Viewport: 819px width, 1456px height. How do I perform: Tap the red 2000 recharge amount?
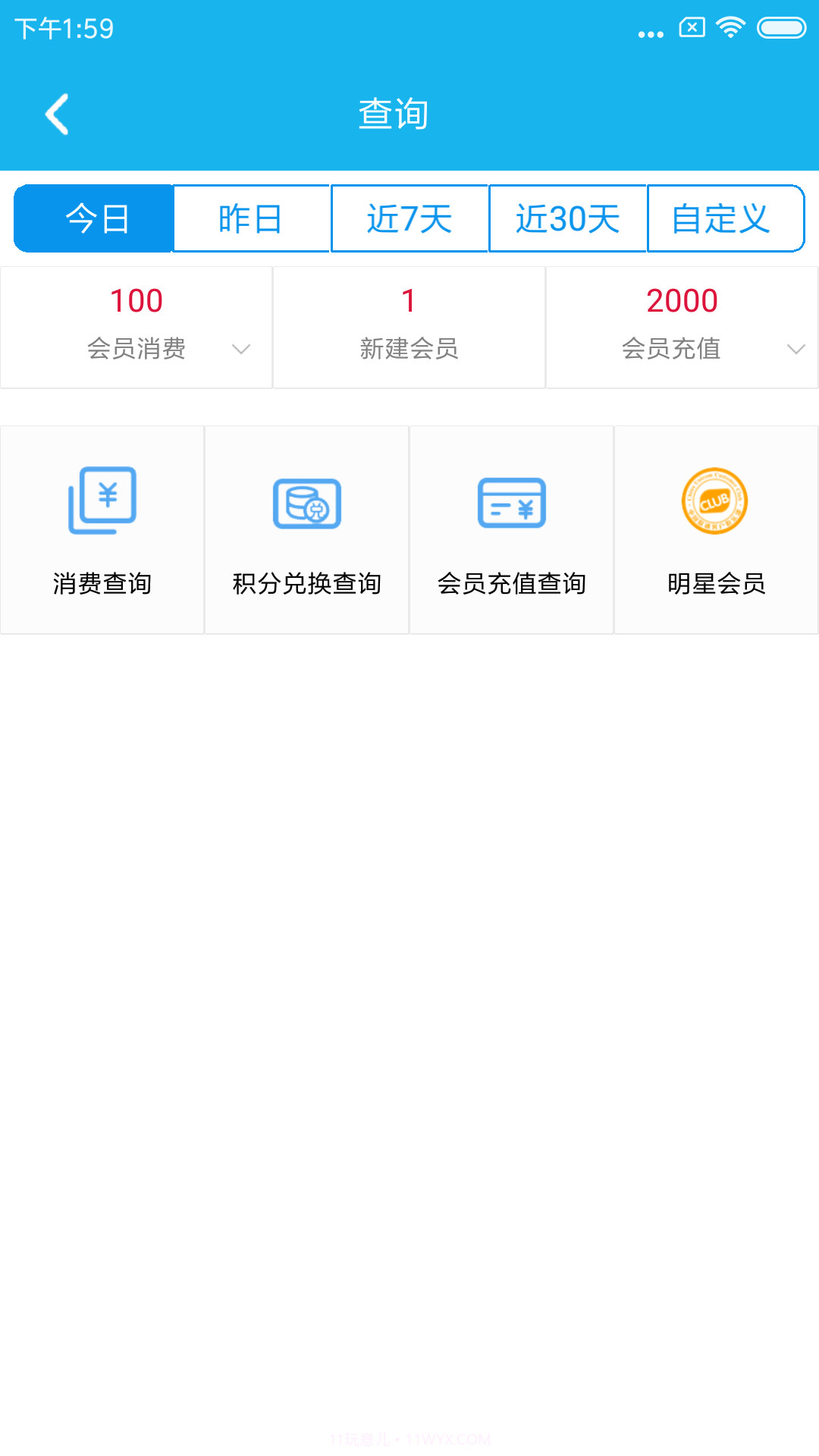[x=681, y=300]
